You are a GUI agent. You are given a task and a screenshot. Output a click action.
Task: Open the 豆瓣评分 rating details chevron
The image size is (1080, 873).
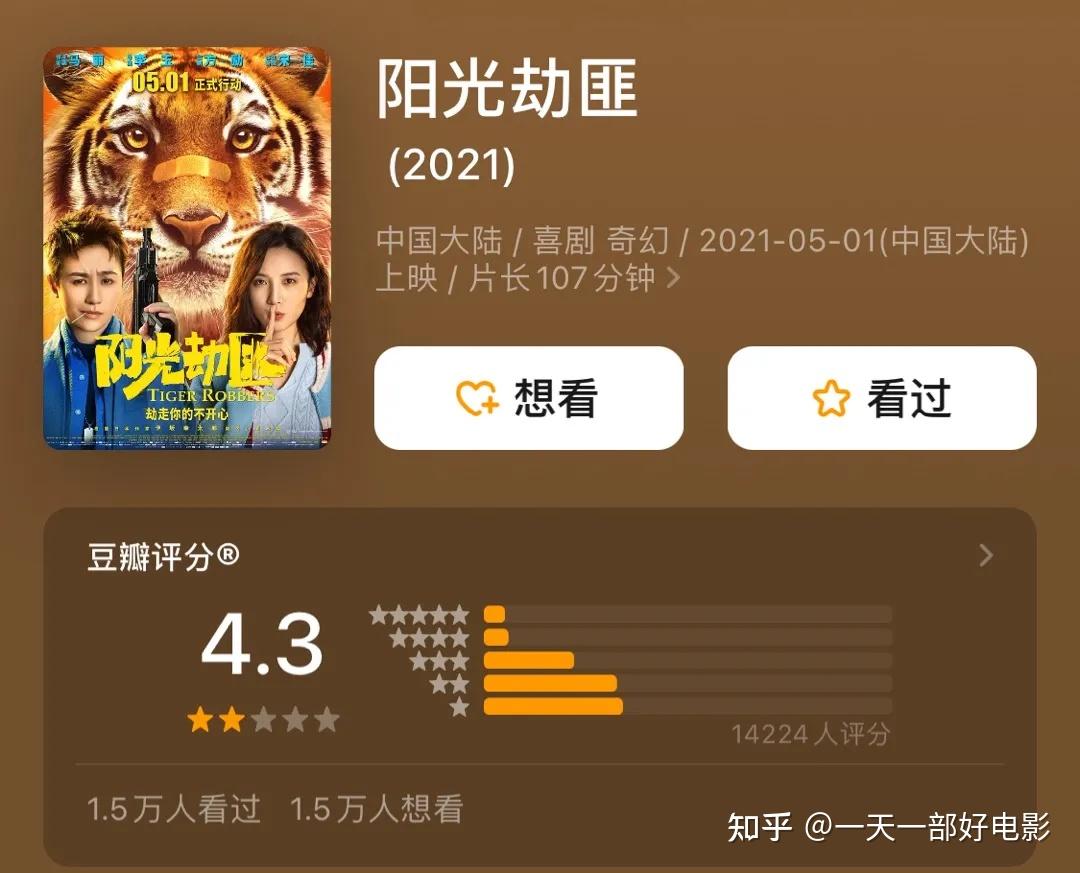986,555
